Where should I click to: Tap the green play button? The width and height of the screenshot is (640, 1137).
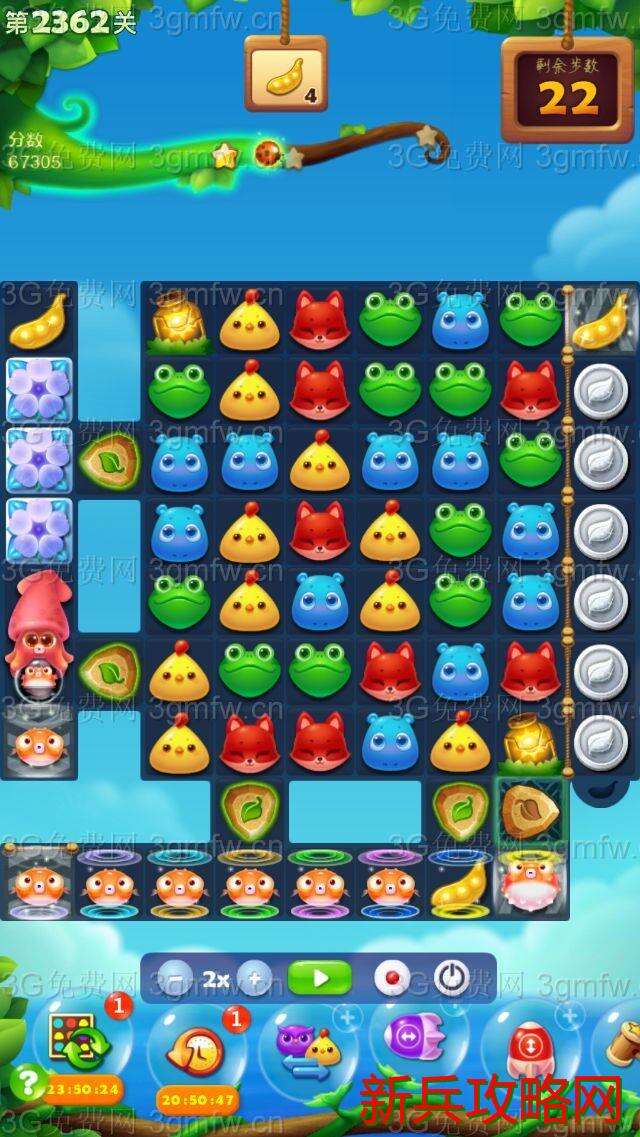pos(319,978)
